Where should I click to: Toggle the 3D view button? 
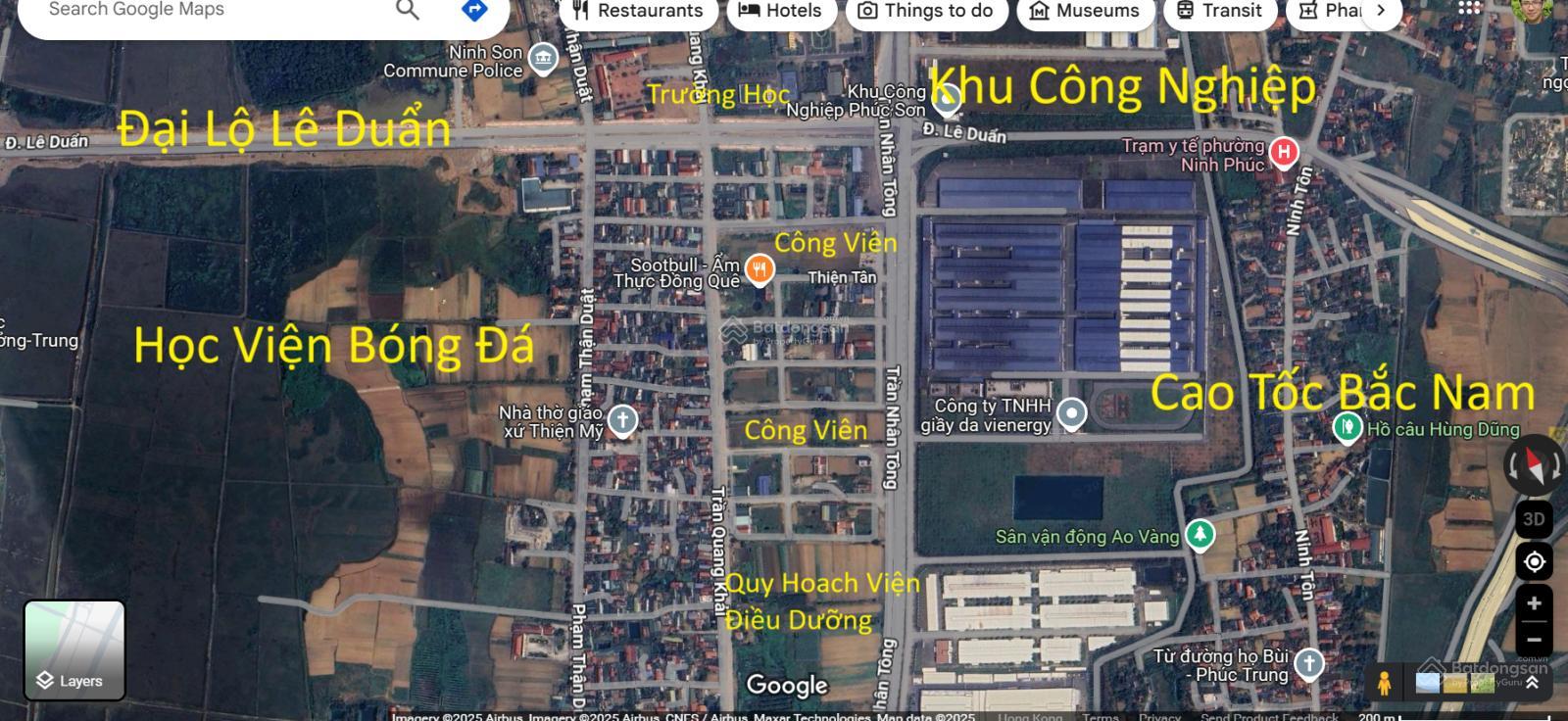coord(1534,519)
